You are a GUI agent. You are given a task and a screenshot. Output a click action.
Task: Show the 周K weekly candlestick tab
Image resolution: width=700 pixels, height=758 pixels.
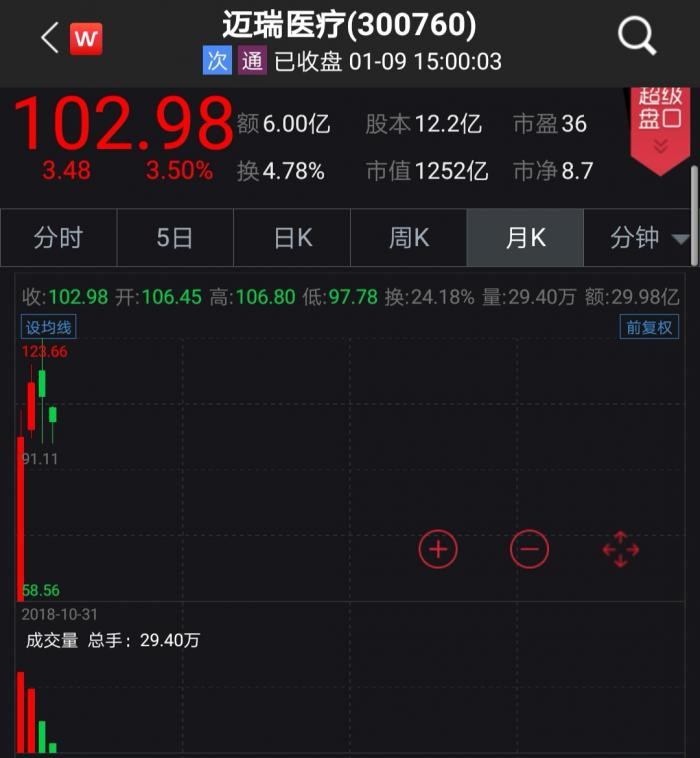point(408,238)
